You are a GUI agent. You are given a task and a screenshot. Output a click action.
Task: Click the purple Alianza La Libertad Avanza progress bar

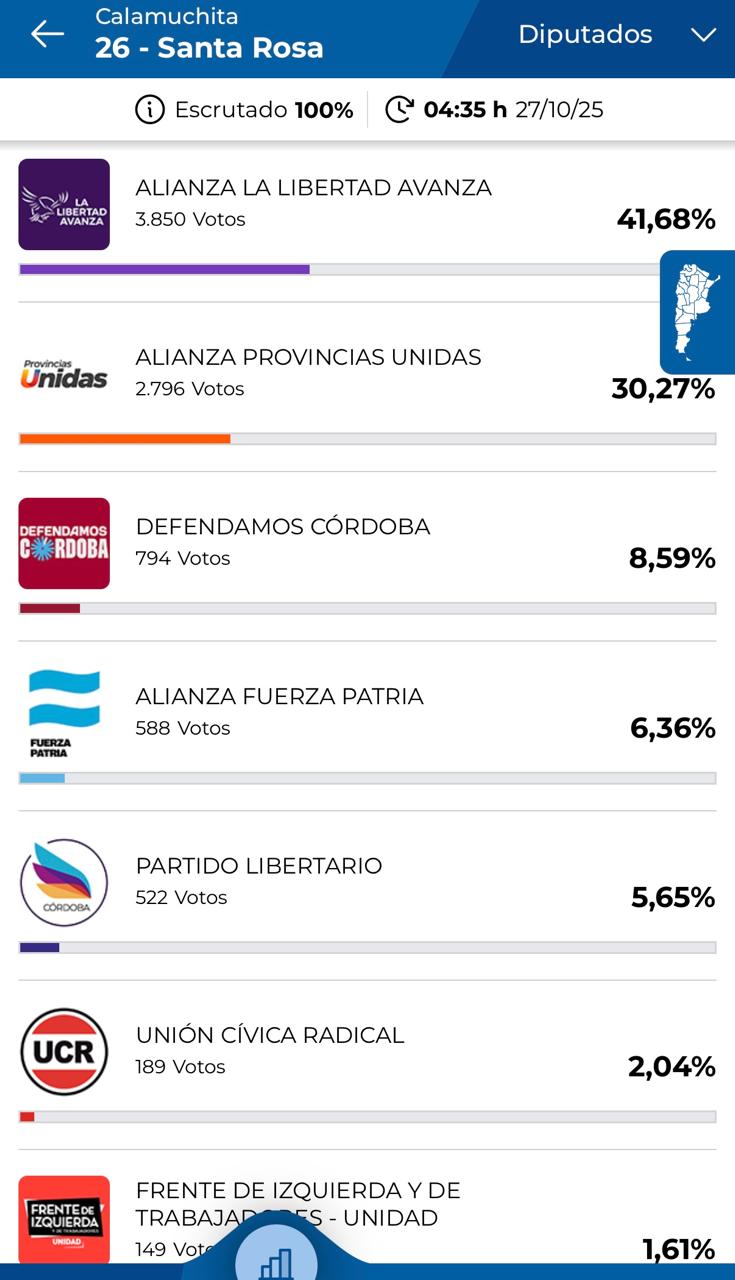(x=165, y=270)
